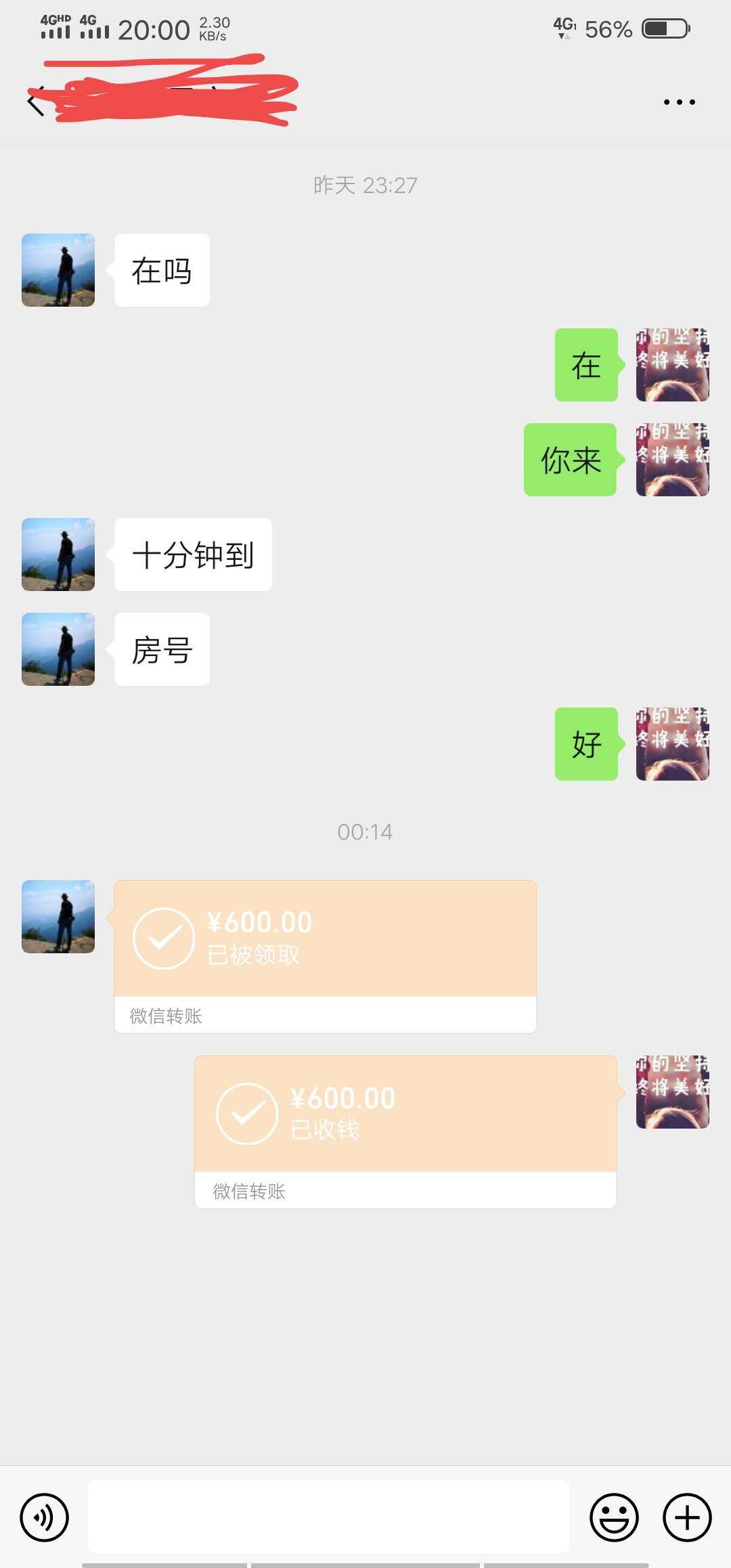
Task: Tap the 房号 message from the contact
Action: point(161,649)
